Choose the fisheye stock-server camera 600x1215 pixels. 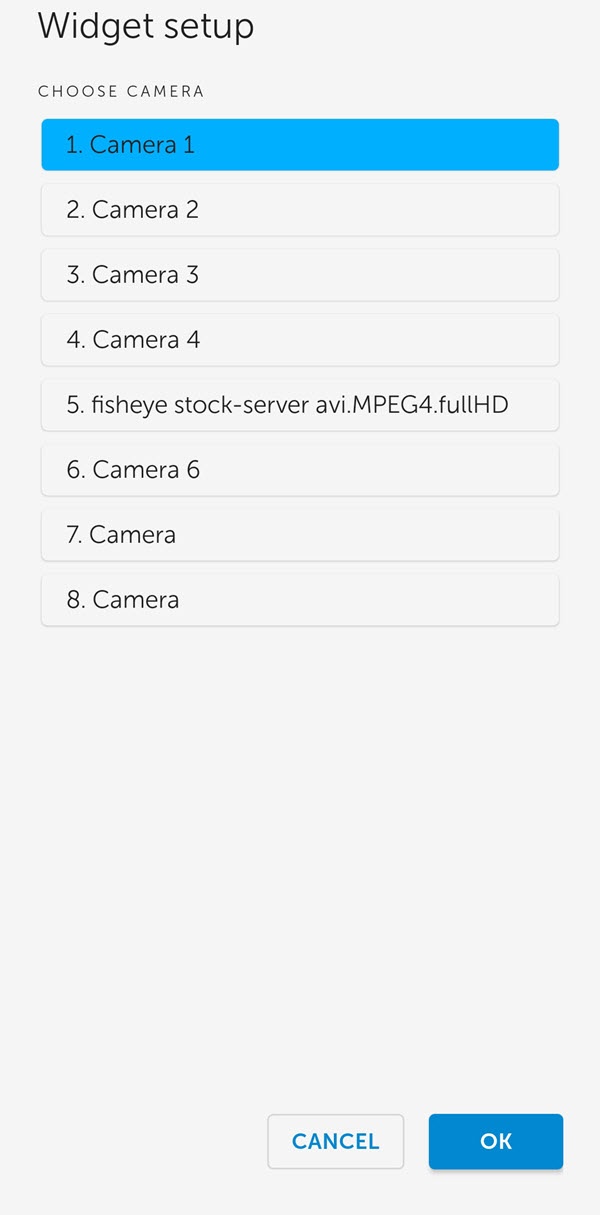(300, 405)
